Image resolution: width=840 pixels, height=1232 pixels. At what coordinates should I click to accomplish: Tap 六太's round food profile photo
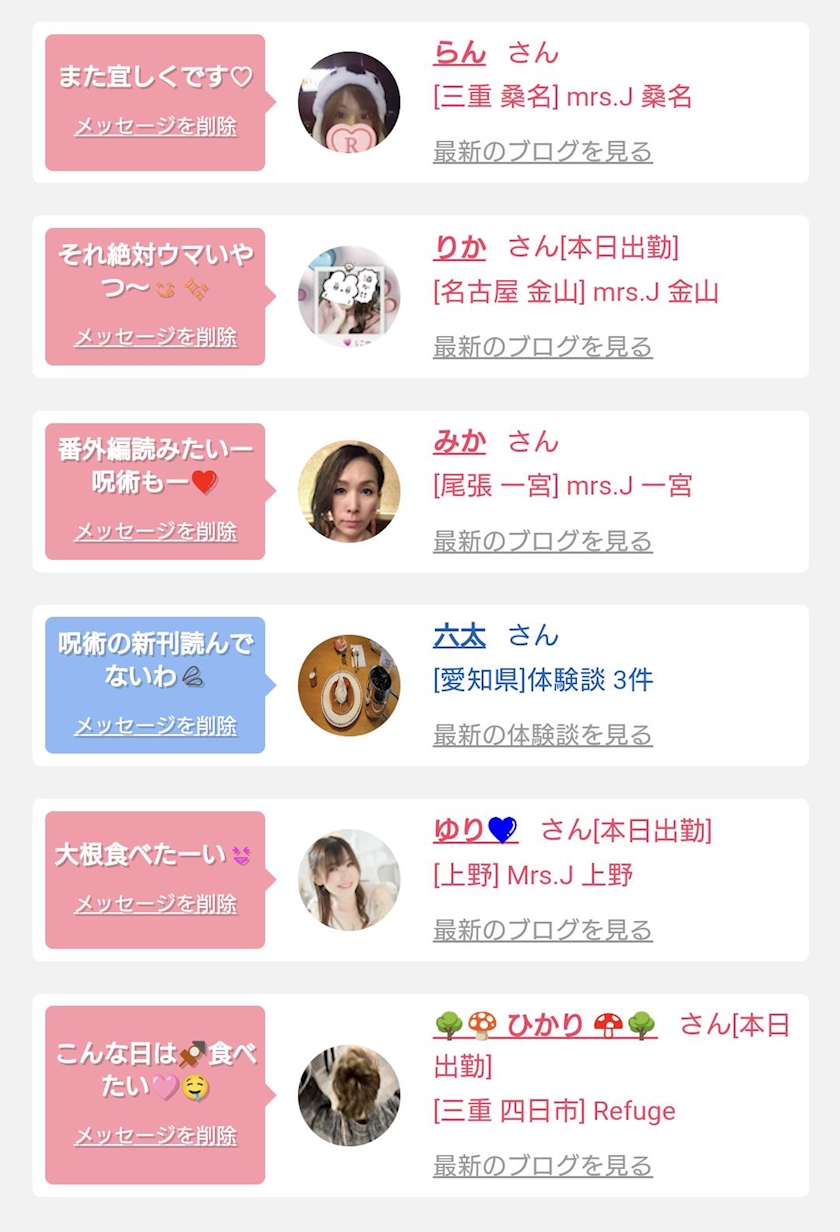349,685
